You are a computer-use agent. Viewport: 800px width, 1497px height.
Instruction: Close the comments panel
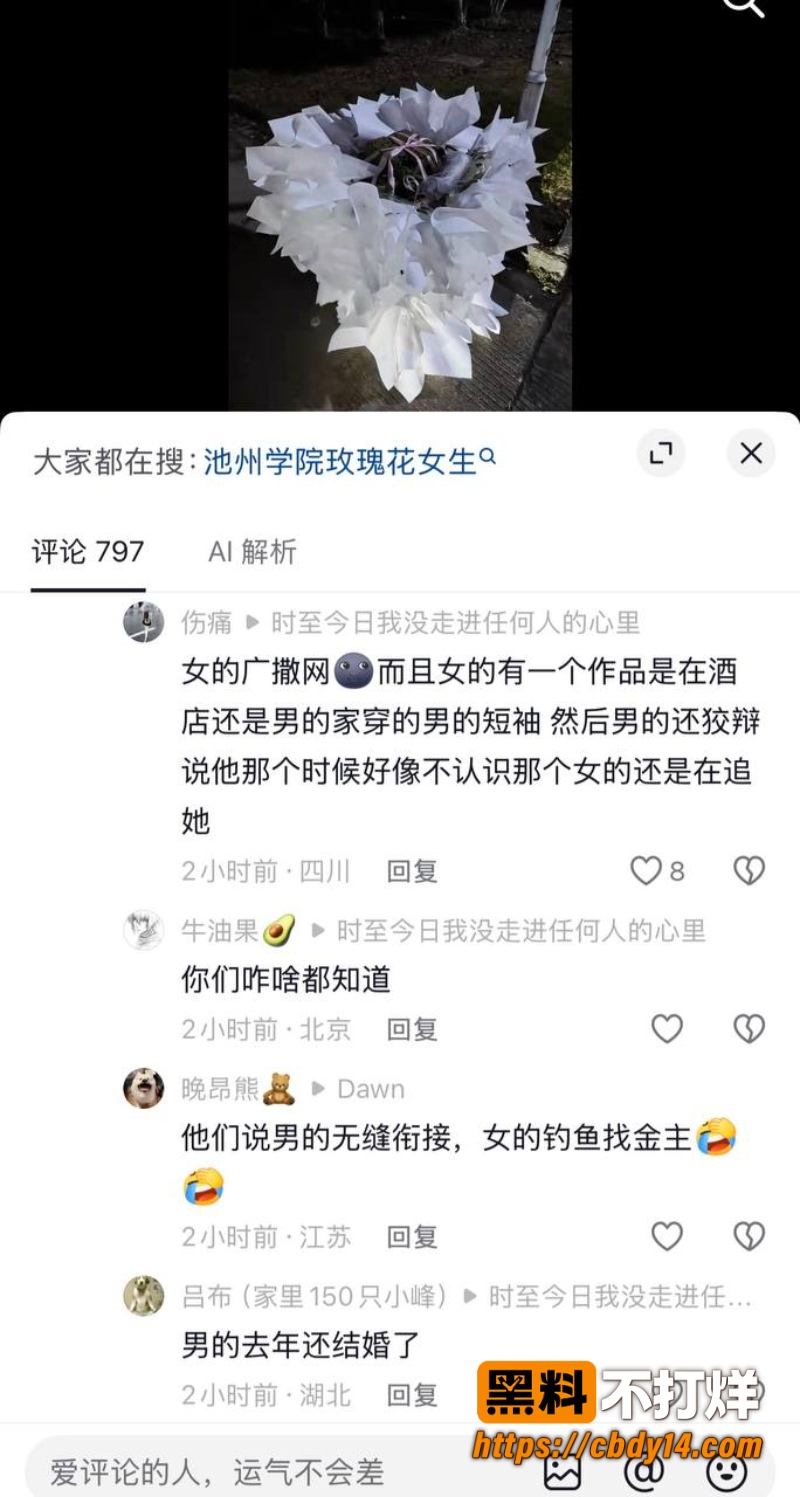coord(751,453)
